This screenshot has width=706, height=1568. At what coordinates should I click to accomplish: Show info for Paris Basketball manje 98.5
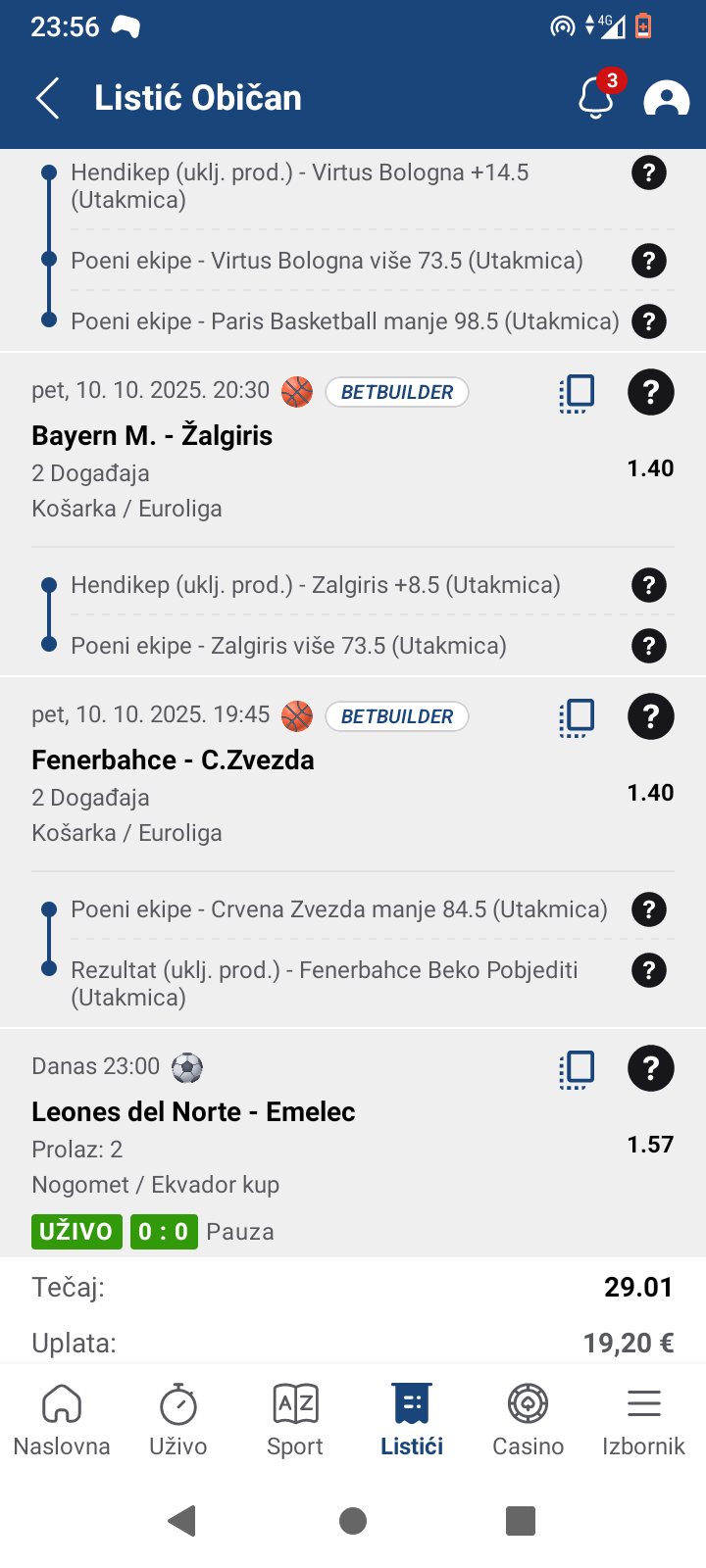[x=648, y=321]
